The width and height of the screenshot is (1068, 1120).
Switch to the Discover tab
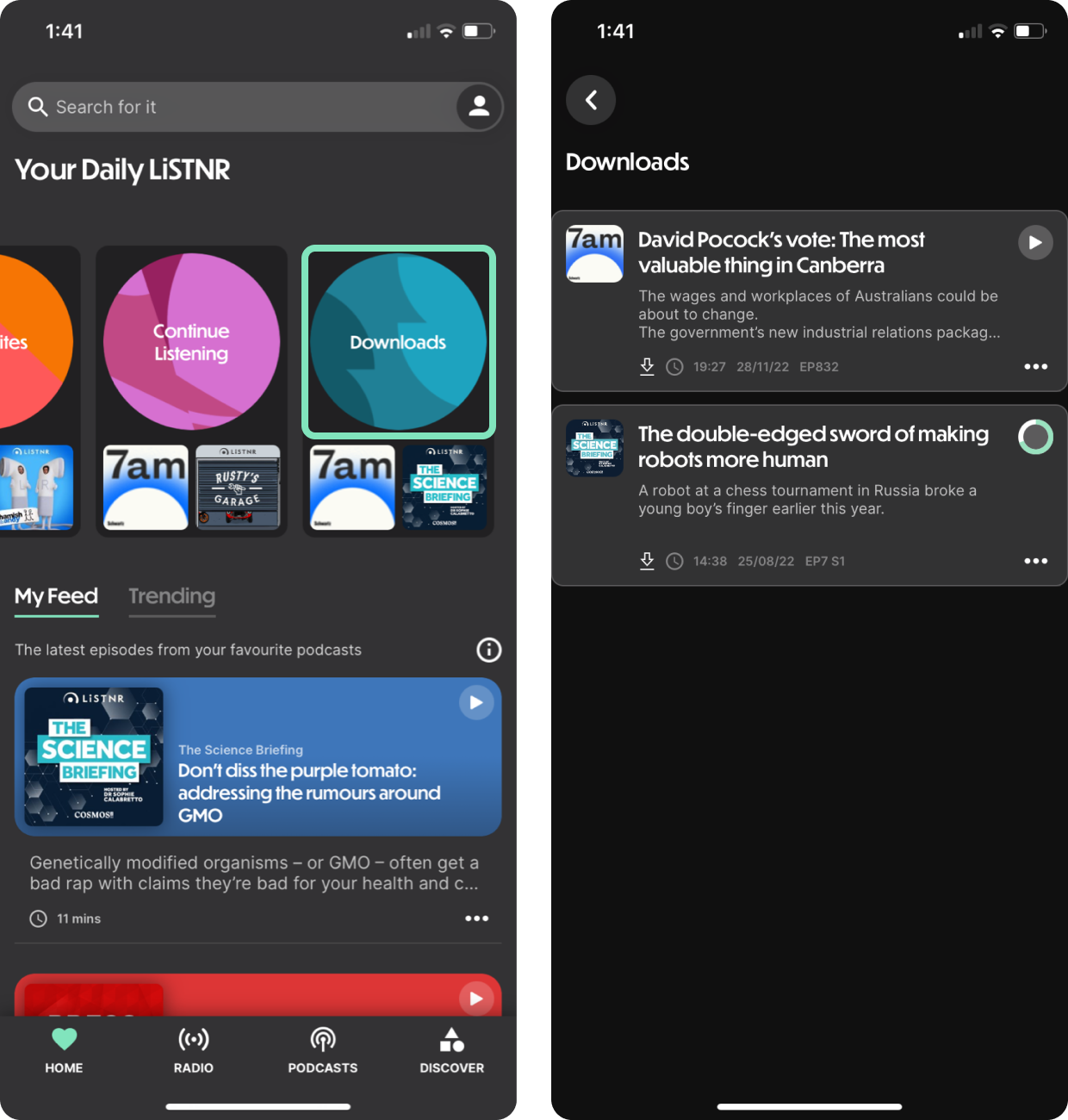[451, 1050]
